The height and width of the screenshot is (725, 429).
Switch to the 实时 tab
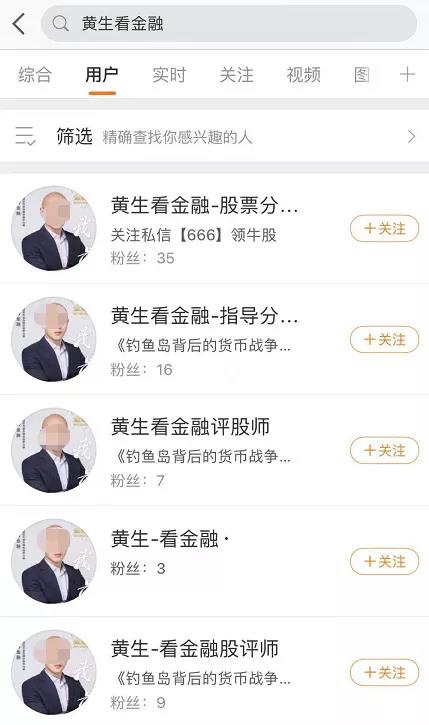coord(169,74)
